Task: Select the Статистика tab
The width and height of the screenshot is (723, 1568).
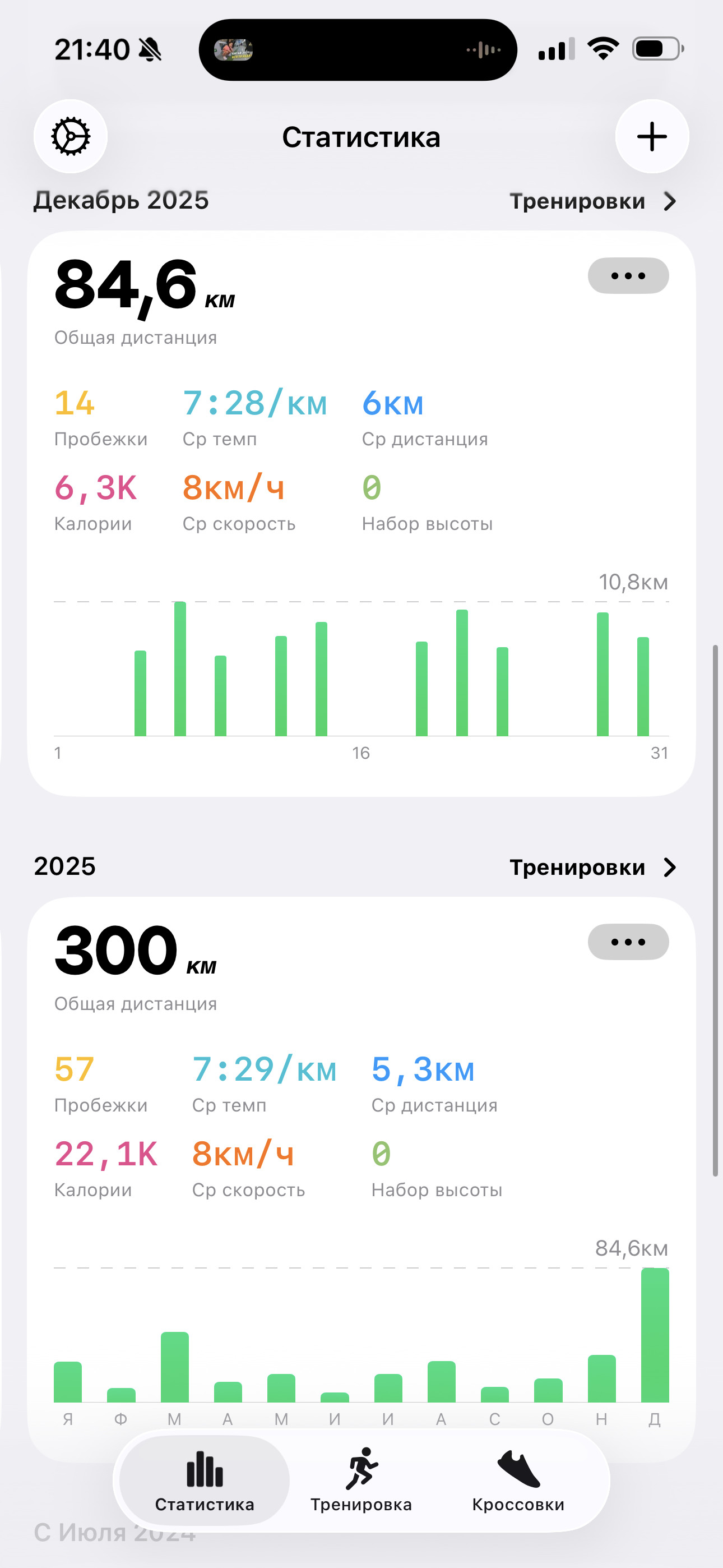Action: [205, 1481]
